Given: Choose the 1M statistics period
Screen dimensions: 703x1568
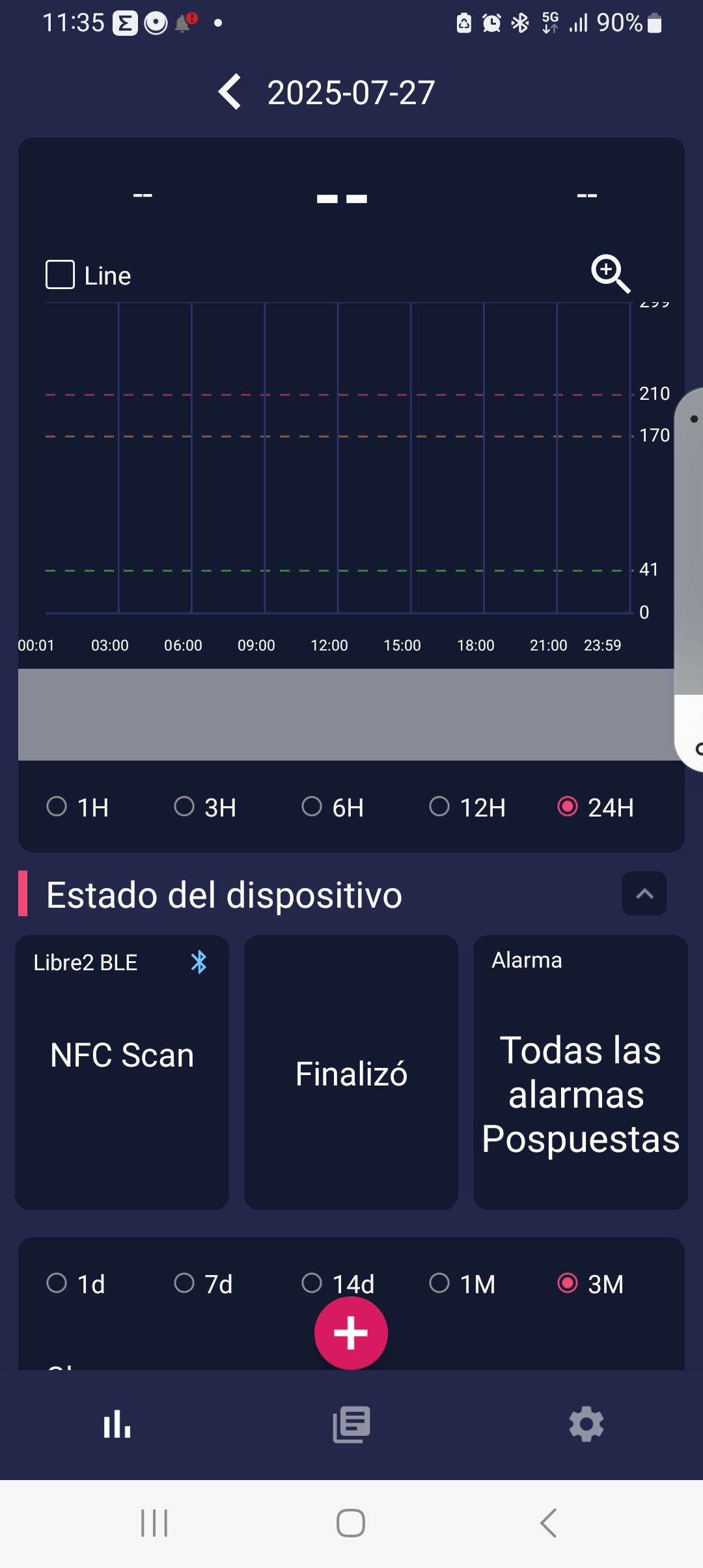Looking at the screenshot, I should point(462,1283).
